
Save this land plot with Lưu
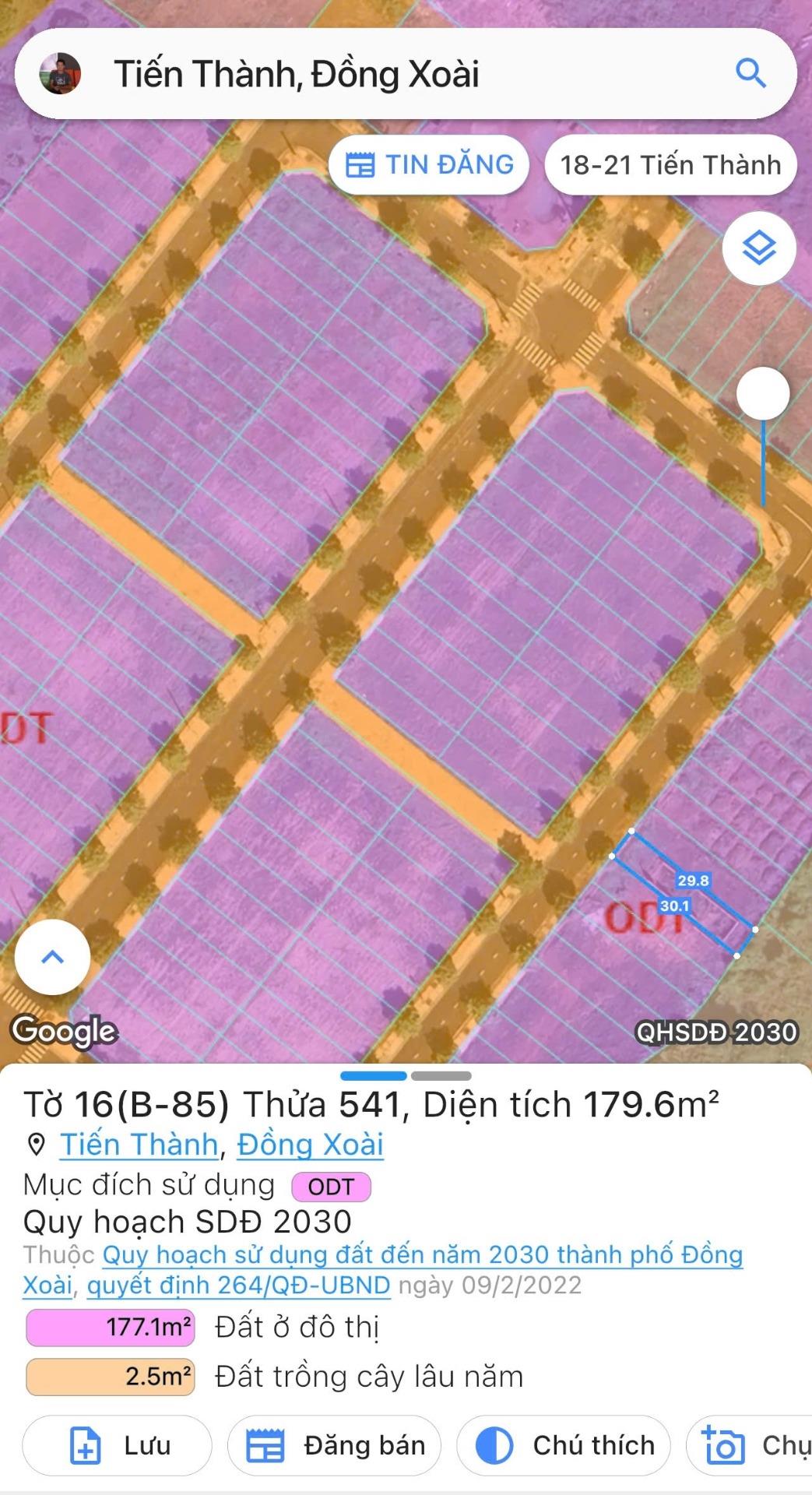(118, 1446)
